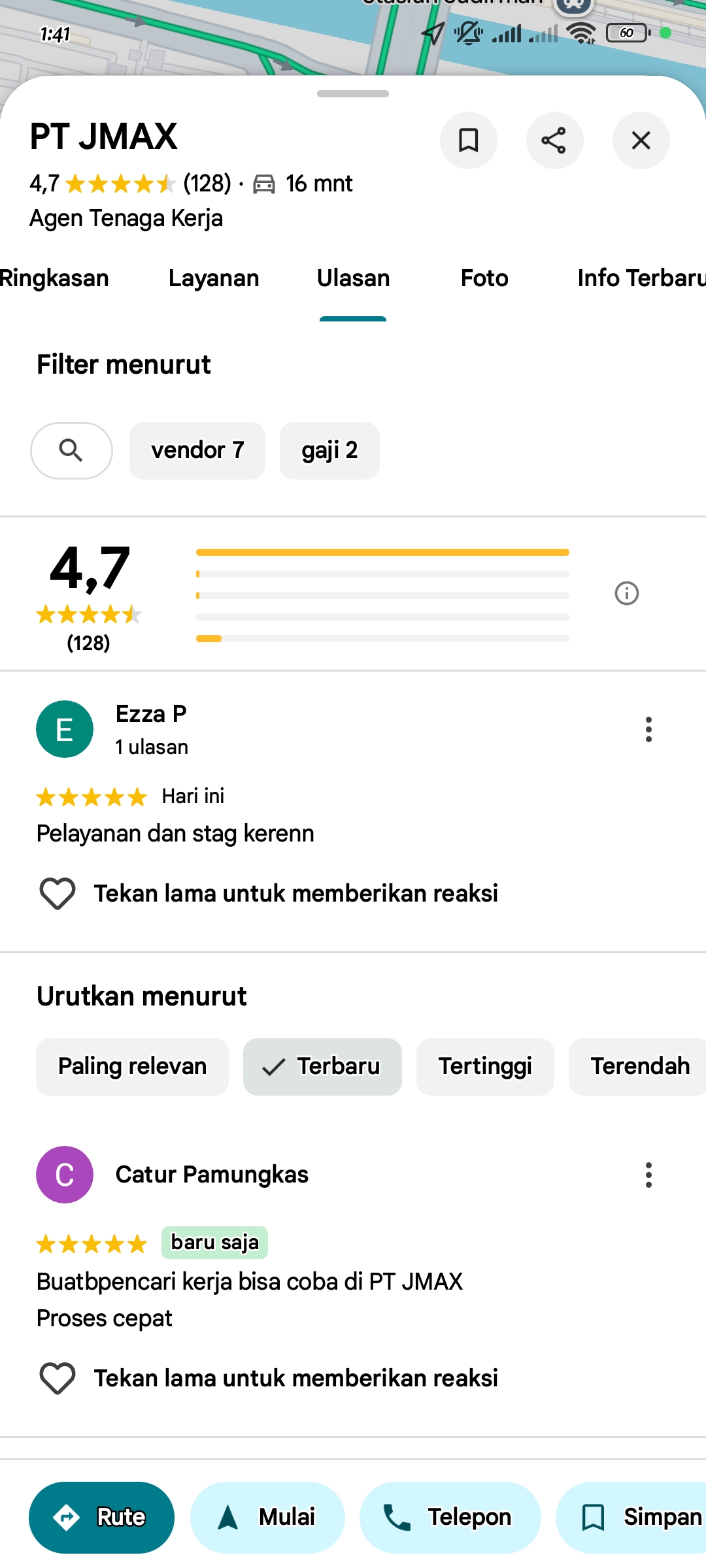Viewport: 706px width, 1568px height.
Task: Like Ezza P's review with the heart
Action: (58, 894)
